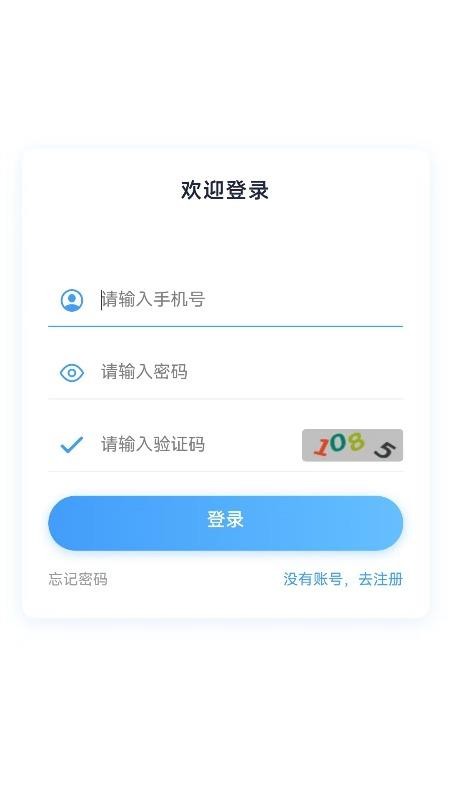450x800 pixels.
Task: Select the verification code input field
Action: (199, 444)
